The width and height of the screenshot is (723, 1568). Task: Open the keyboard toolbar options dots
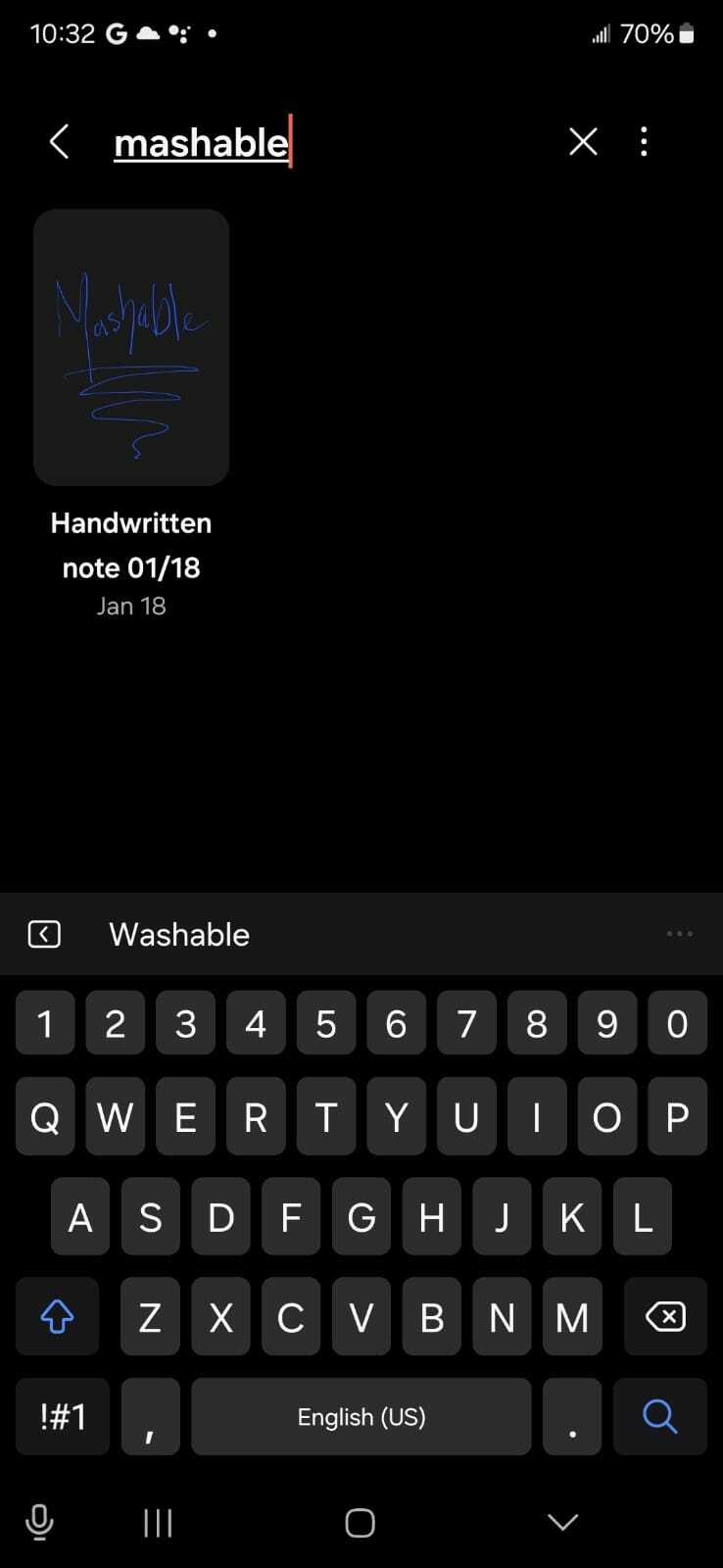[x=679, y=934]
